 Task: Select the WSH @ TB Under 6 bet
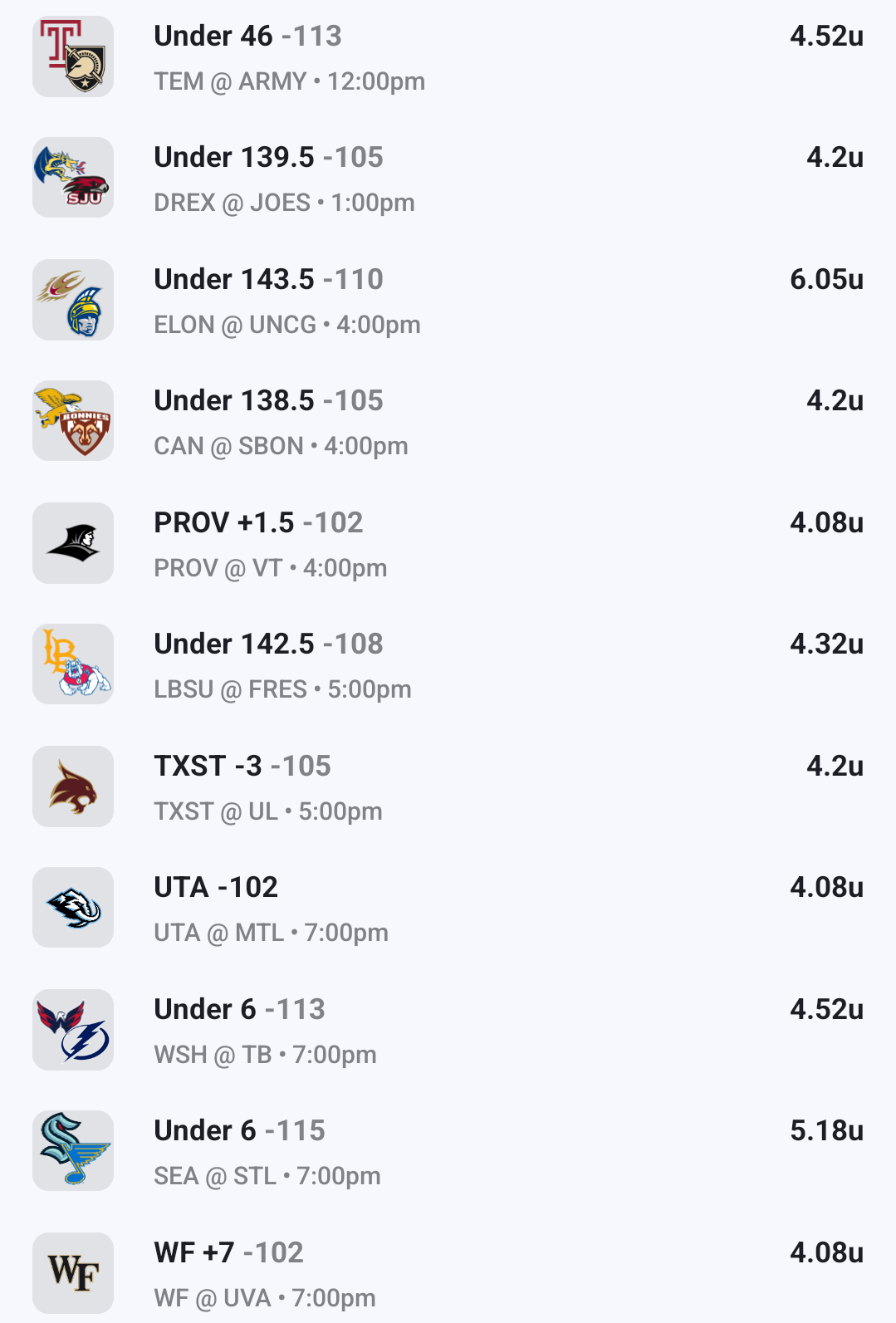pyautogui.click(x=239, y=1011)
